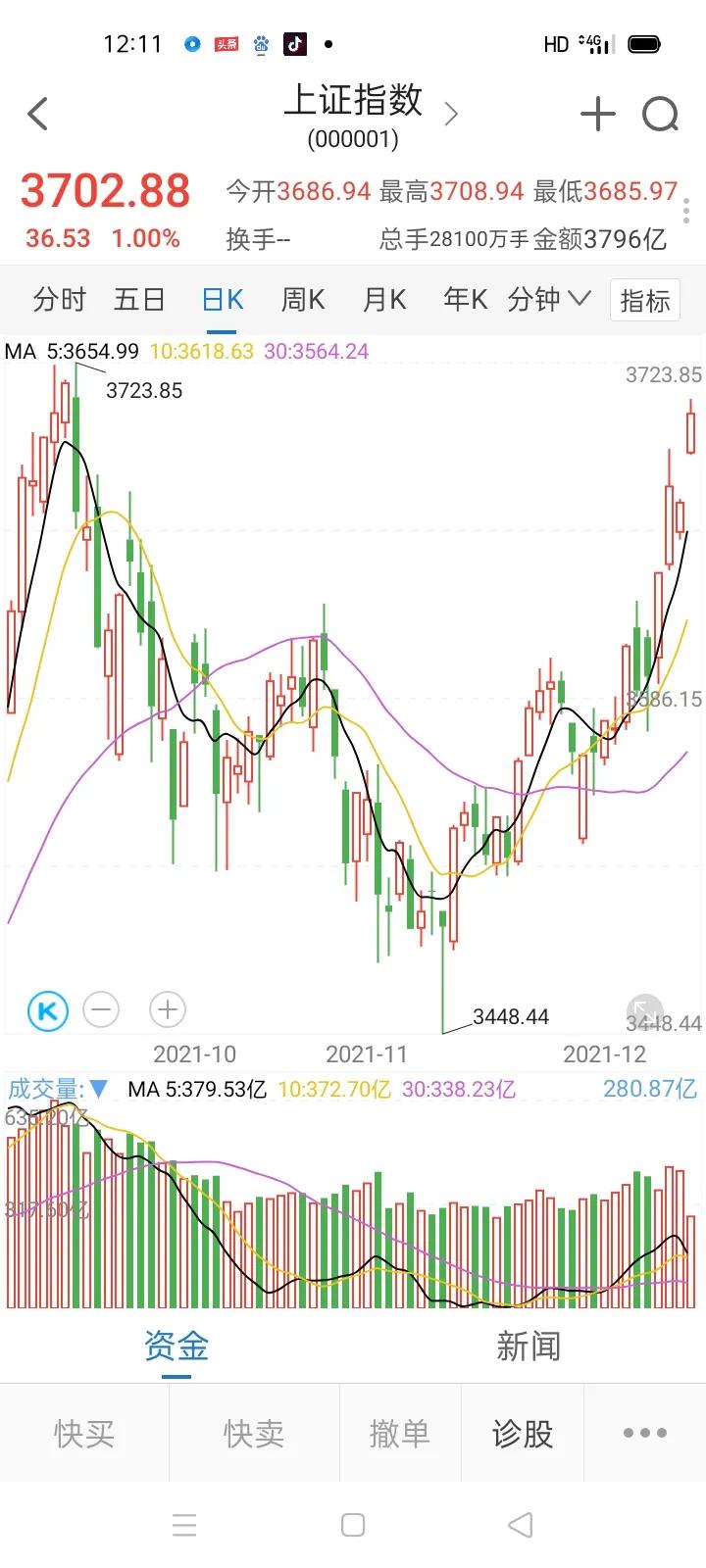Image resolution: width=706 pixels, height=1568 pixels.
Task: Tap the chevron next to 上证指数
Action: (x=451, y=115)
